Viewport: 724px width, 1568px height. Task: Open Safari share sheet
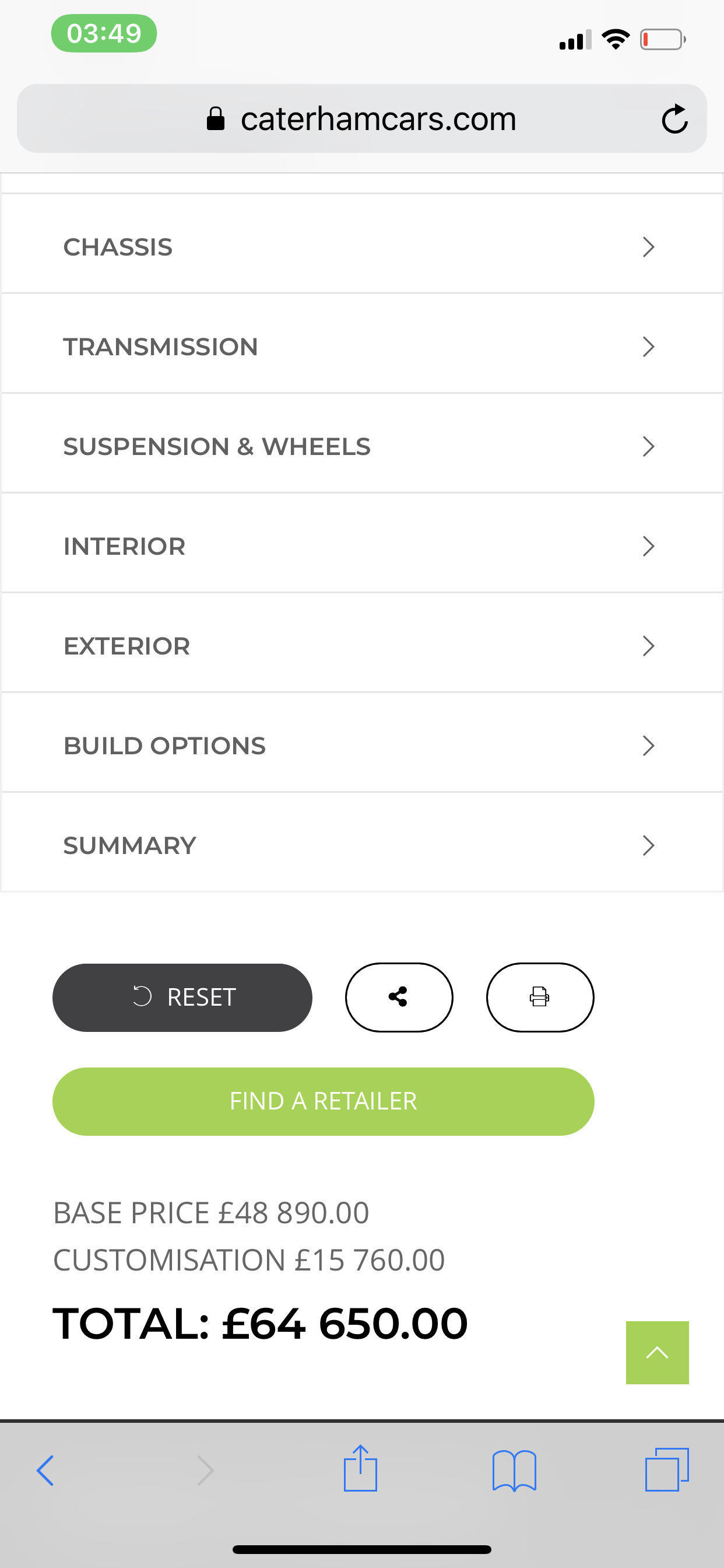(360, 1468)
